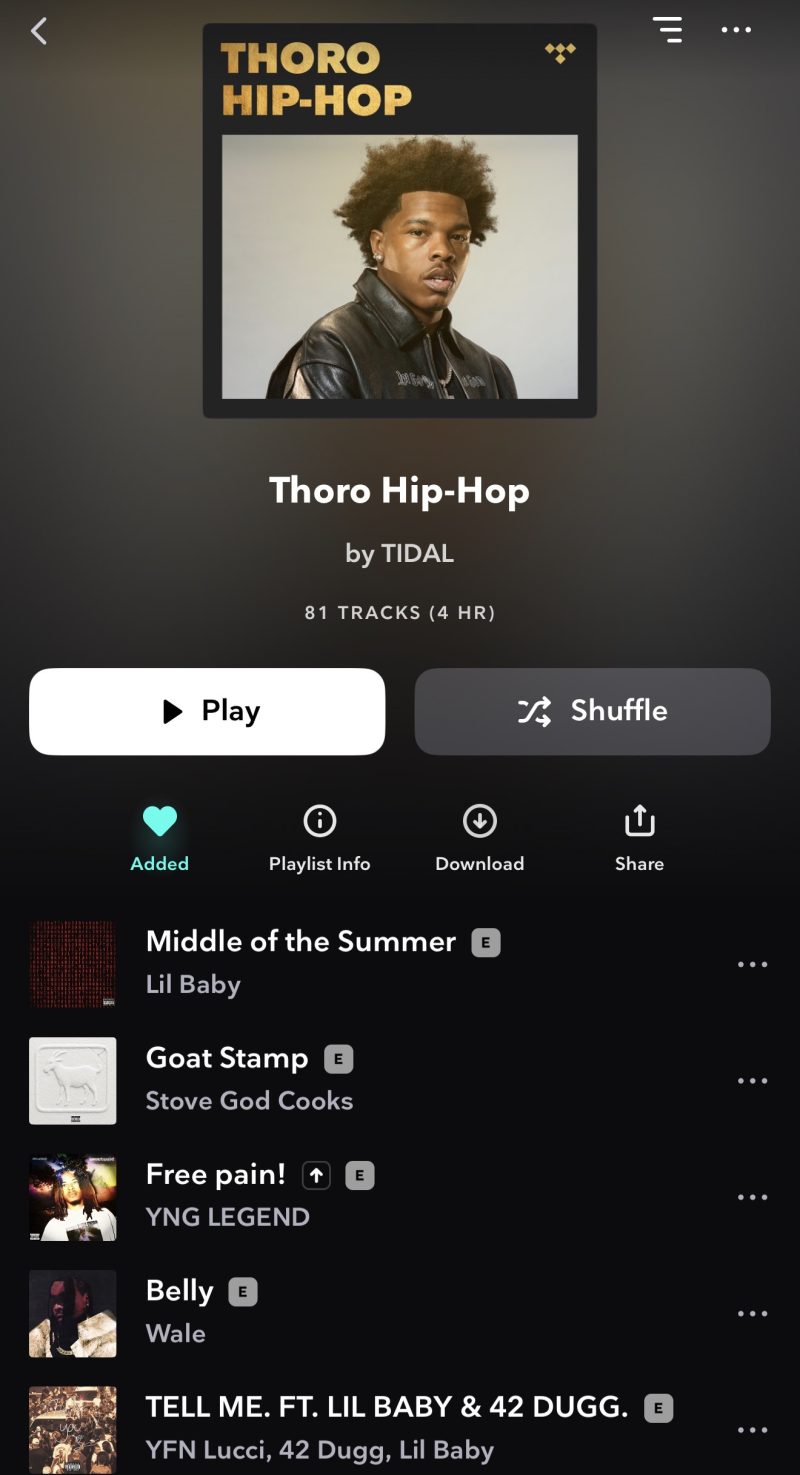Open the playlist overflow menu at top
The height and width of the screenshot is (1475, 800).
pyautogui.click(x=736, y=30)
